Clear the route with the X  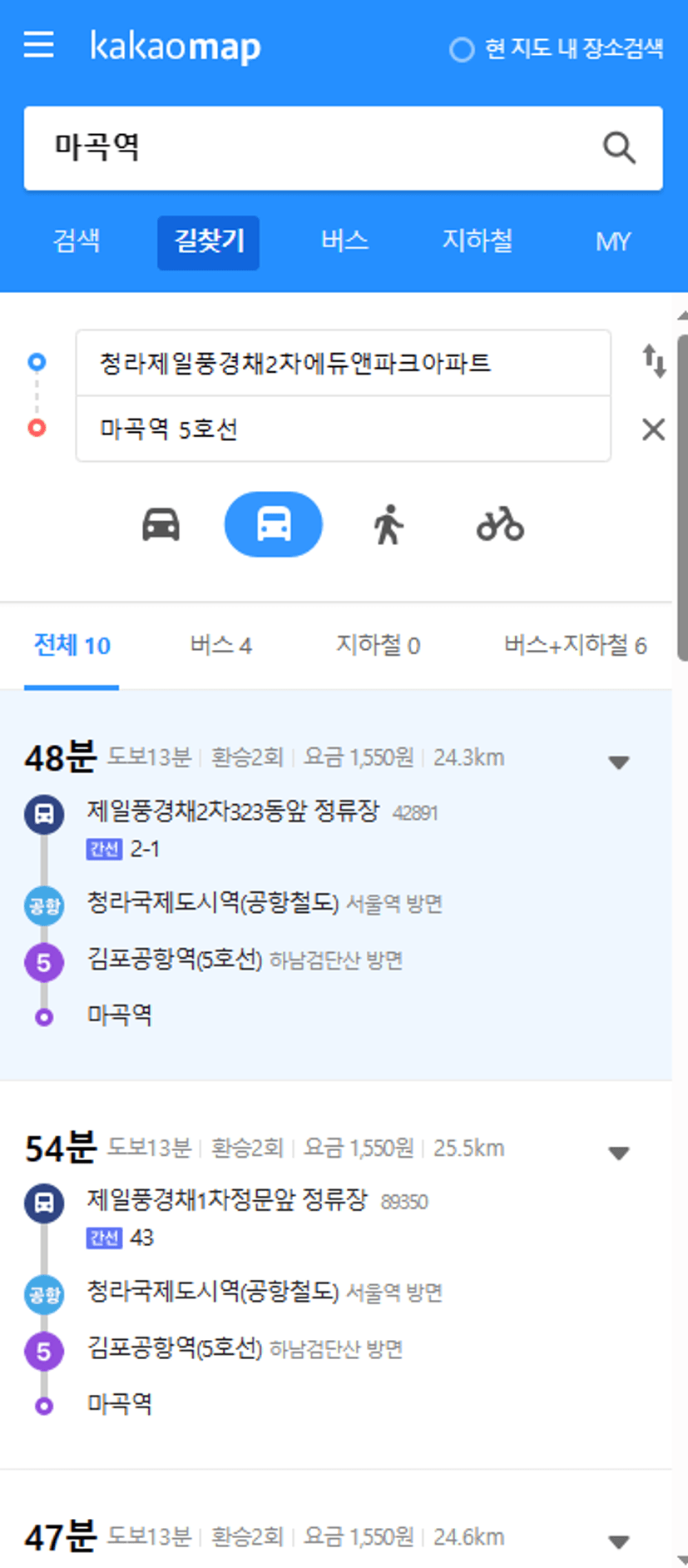point(654,429)
